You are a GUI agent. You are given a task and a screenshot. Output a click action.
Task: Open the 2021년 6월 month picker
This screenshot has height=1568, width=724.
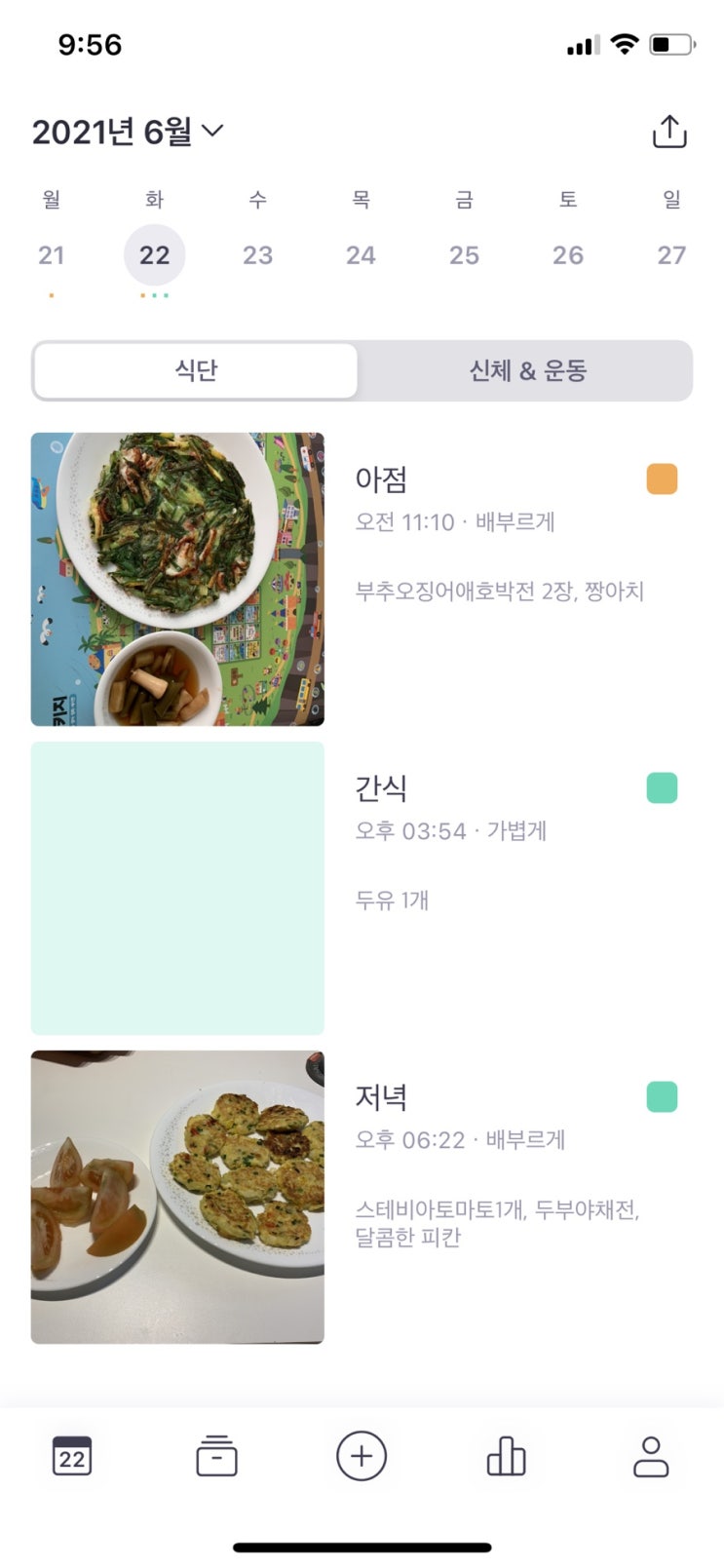tap(128, 132)
